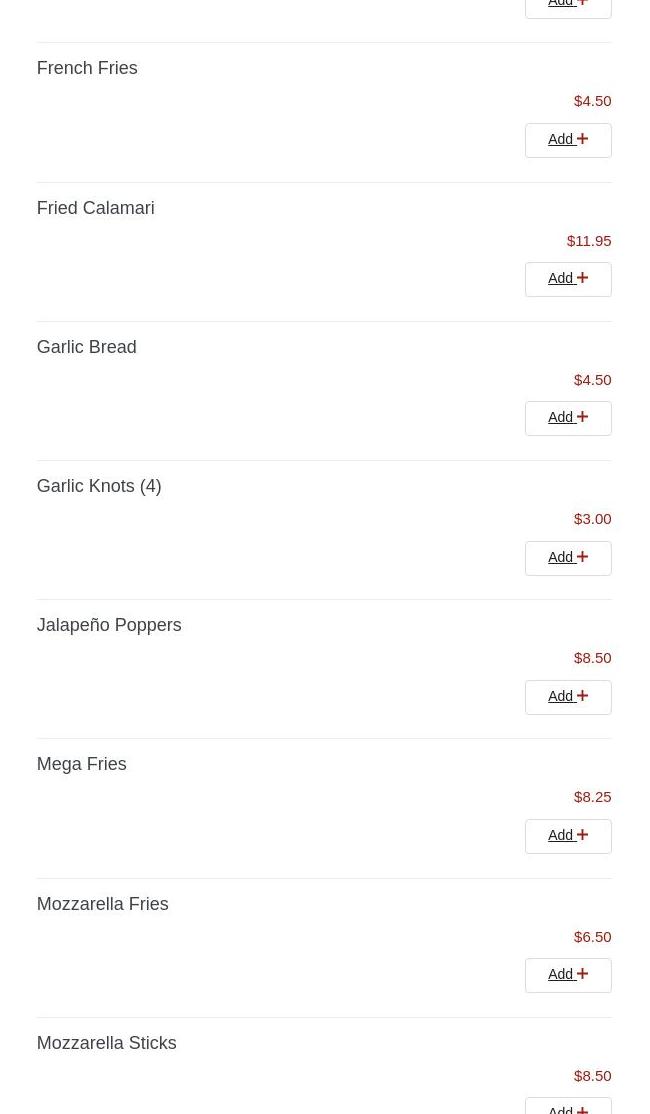Tap Add for Garlic Bread
The height and width of the screenshot is (1114, 650).
567,418
